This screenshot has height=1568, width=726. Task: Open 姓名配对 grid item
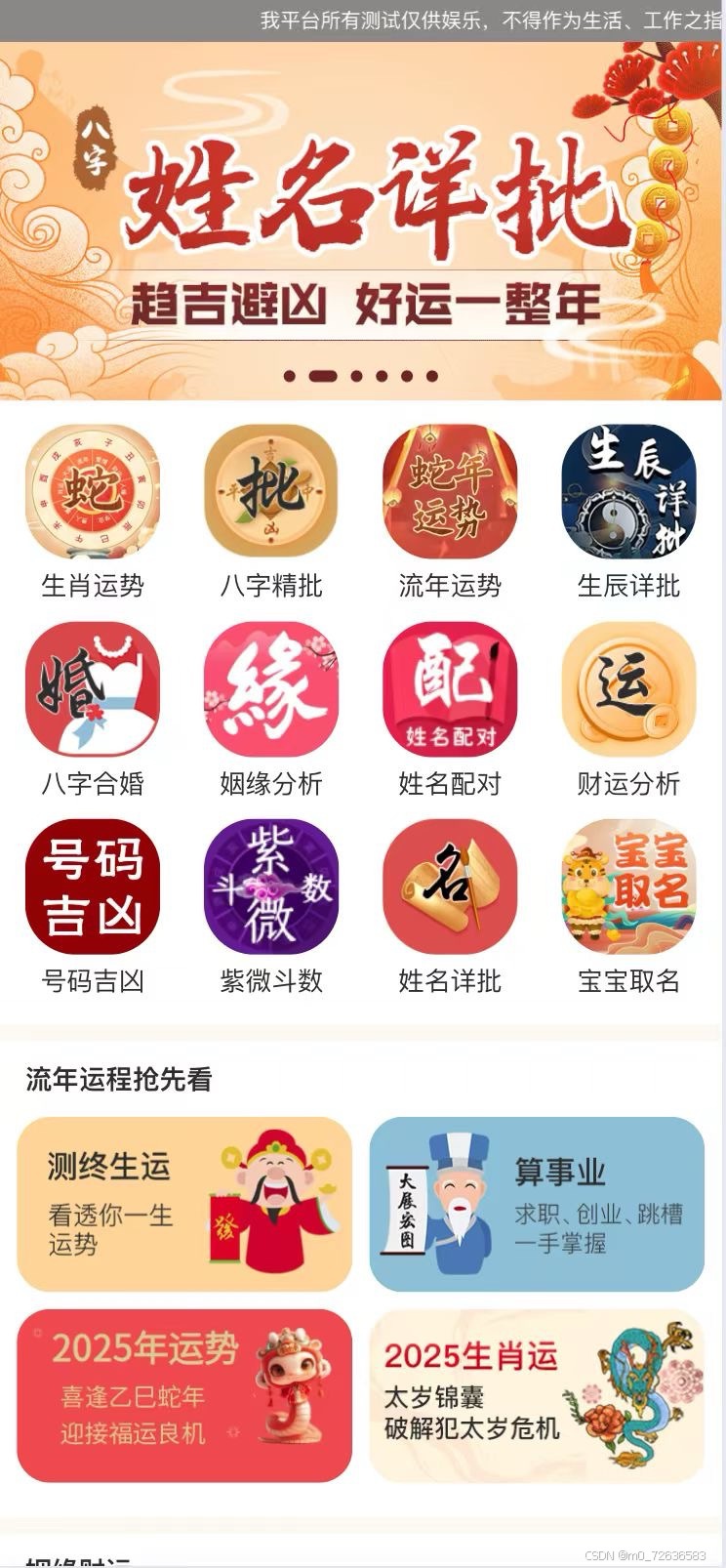coord(450,710)
